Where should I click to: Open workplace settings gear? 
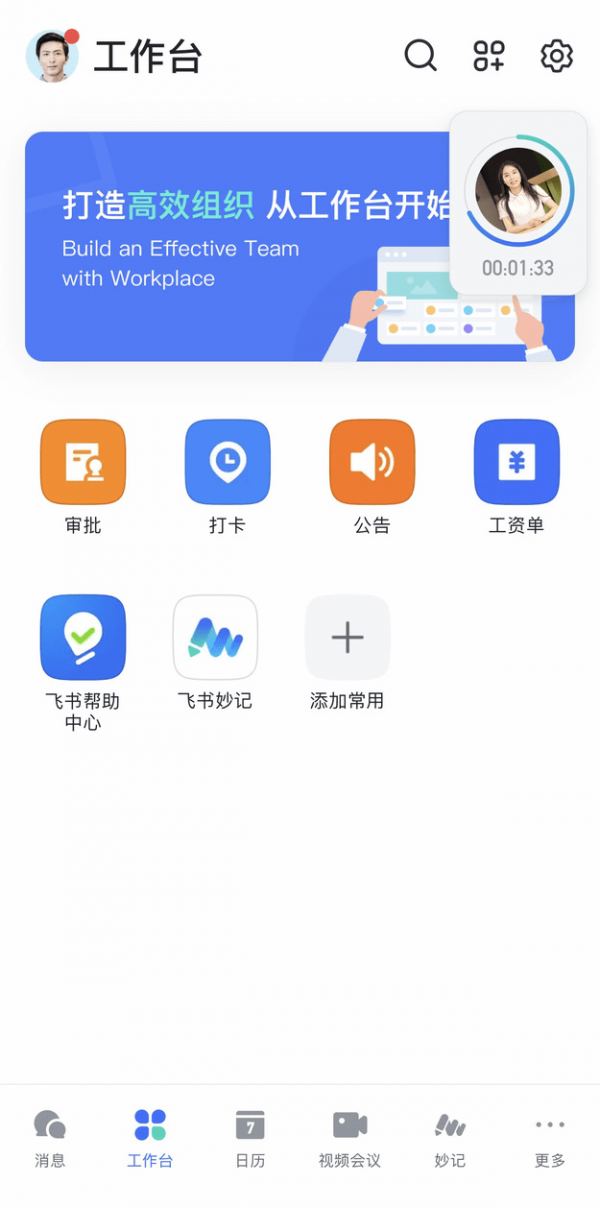point(556,55)
